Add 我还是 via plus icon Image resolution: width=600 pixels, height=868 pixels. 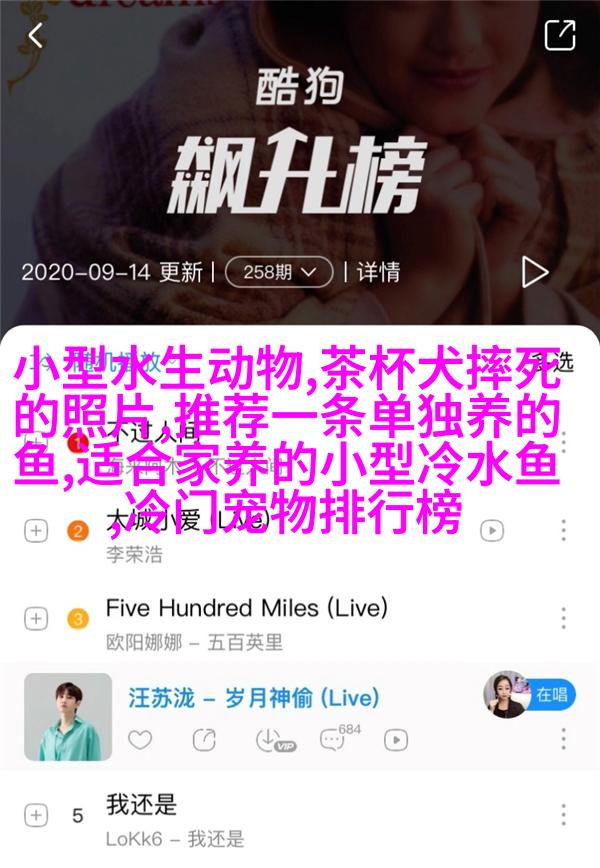tap(35, 815)
